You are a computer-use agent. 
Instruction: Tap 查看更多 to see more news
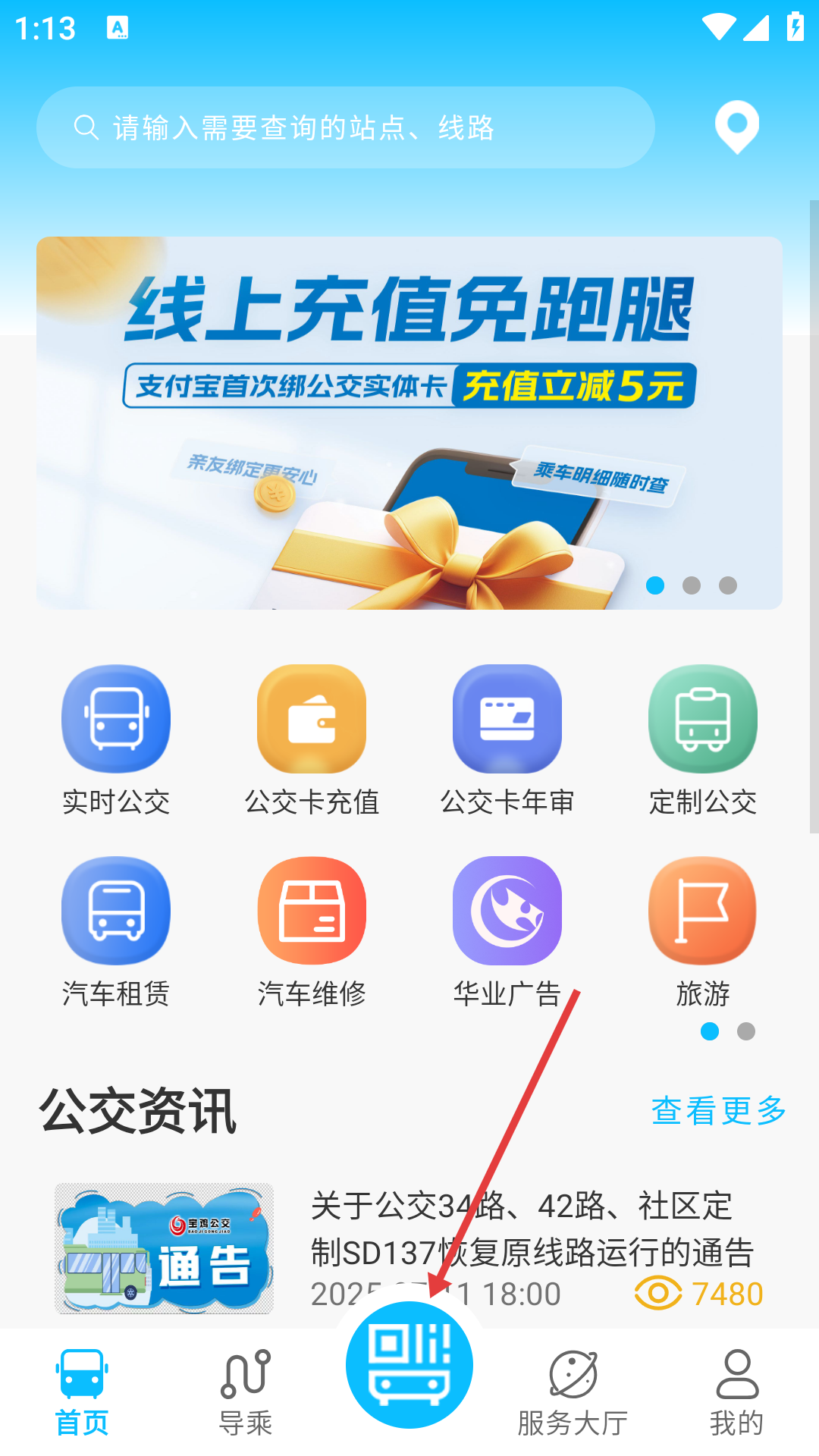[x=718, y=1111]
